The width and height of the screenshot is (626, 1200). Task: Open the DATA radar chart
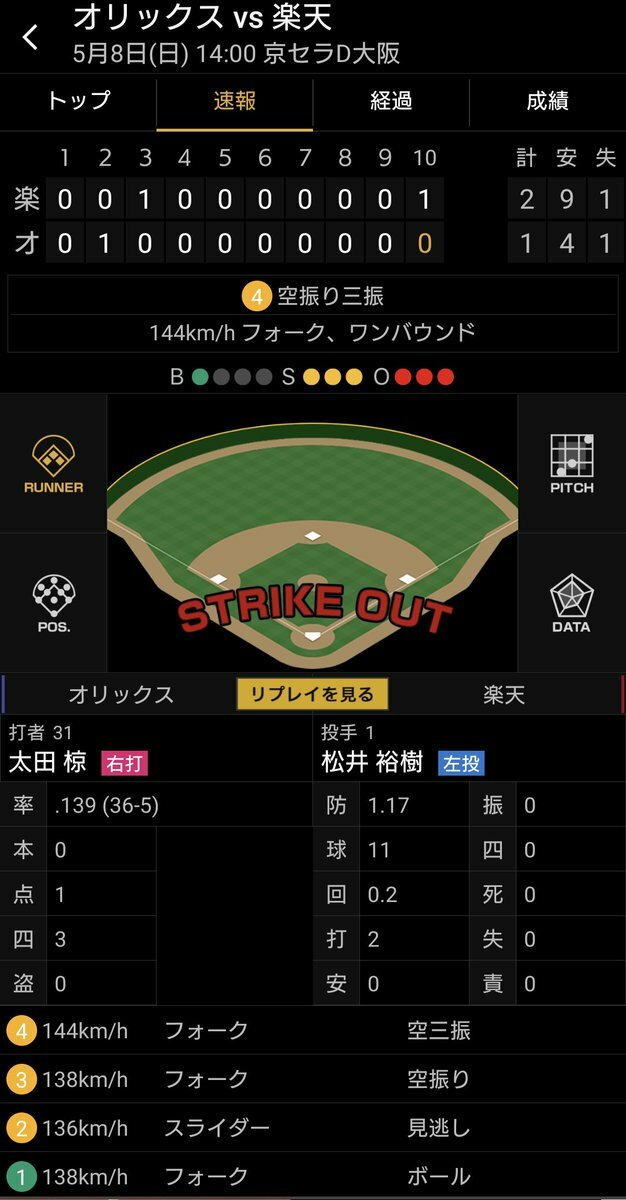pyautogui.click(x=571, y=604)
